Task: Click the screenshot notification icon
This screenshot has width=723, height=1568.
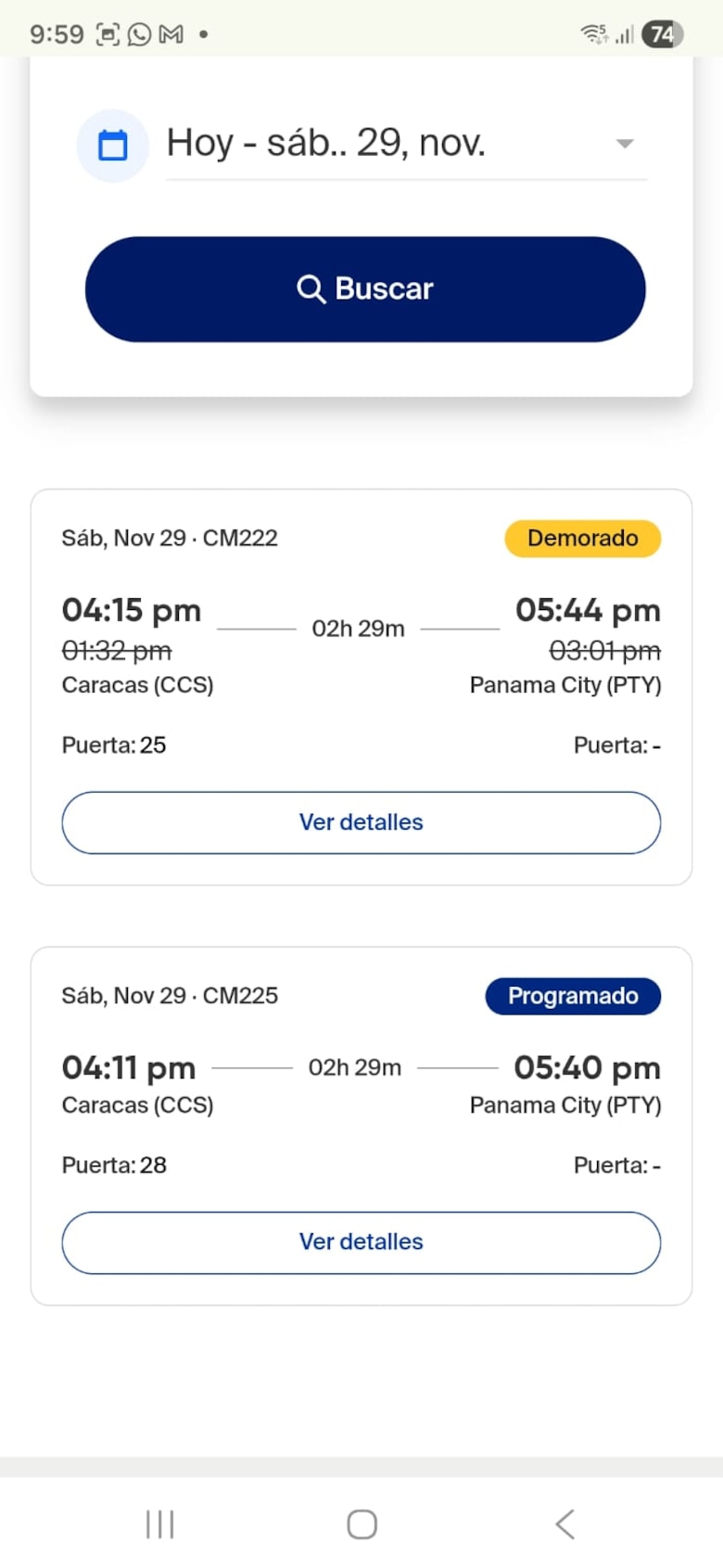Action: (108, 34)
